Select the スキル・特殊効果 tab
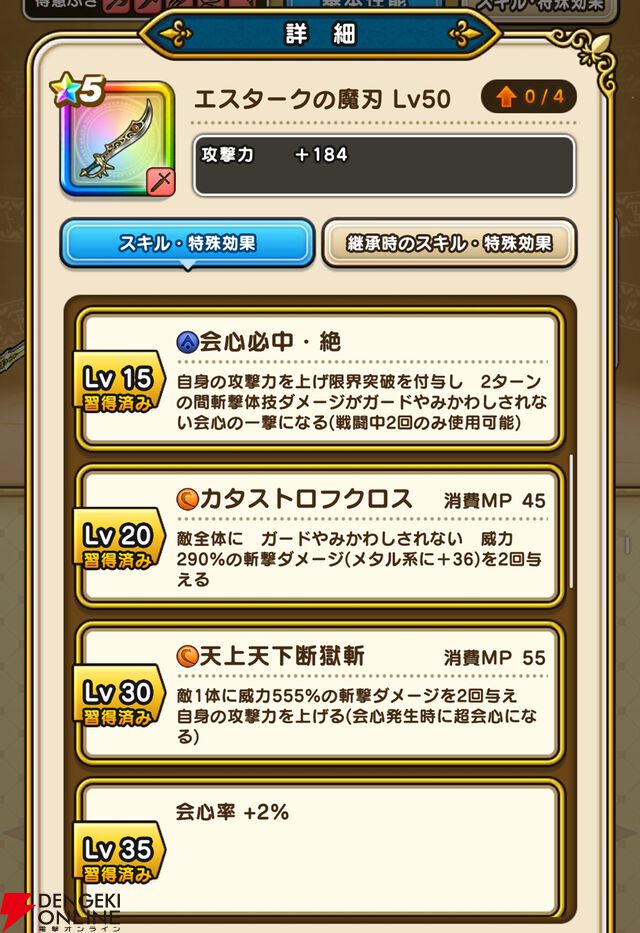640x933 pixels. [187, 244]
